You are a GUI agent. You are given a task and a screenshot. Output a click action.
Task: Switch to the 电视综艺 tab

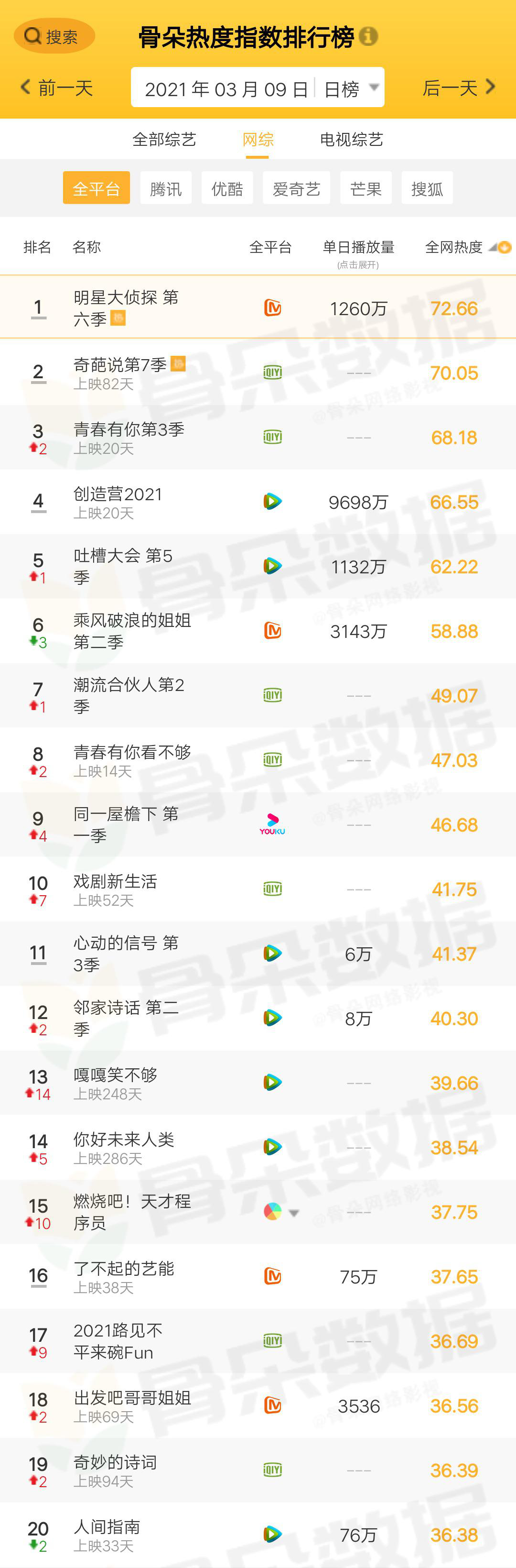coord(351,140)
